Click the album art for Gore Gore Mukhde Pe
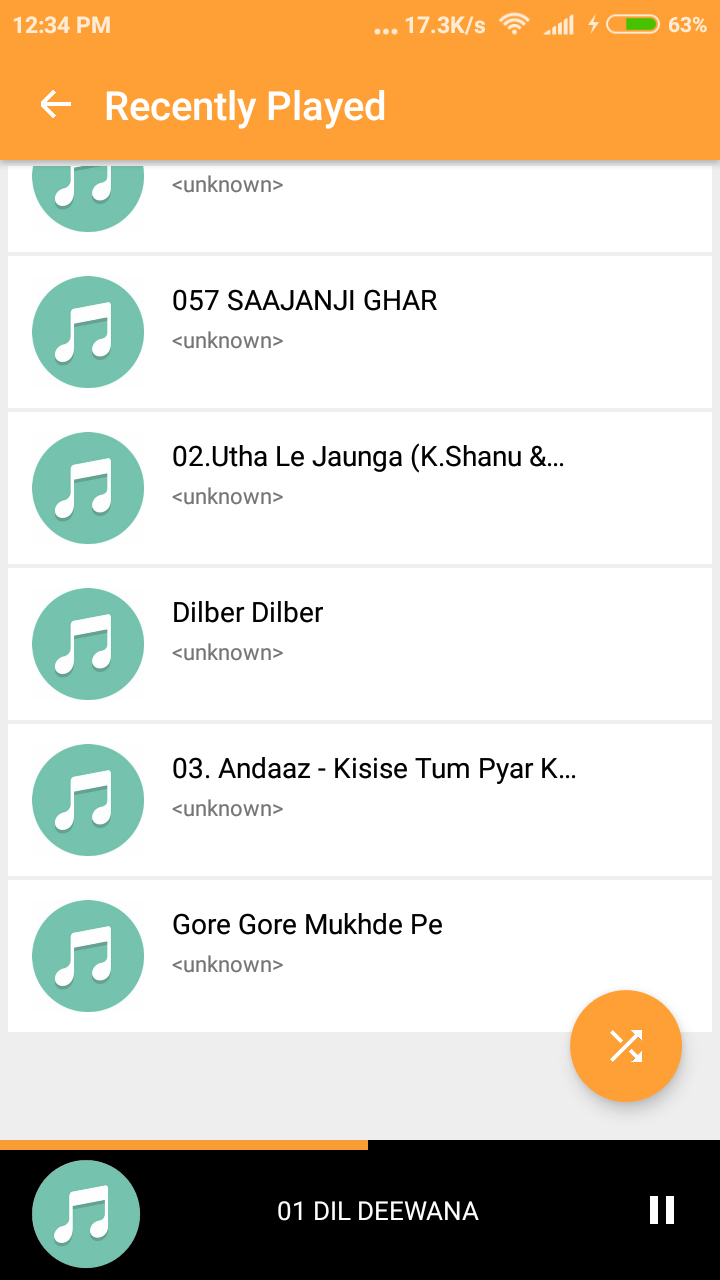 (88, 956)
